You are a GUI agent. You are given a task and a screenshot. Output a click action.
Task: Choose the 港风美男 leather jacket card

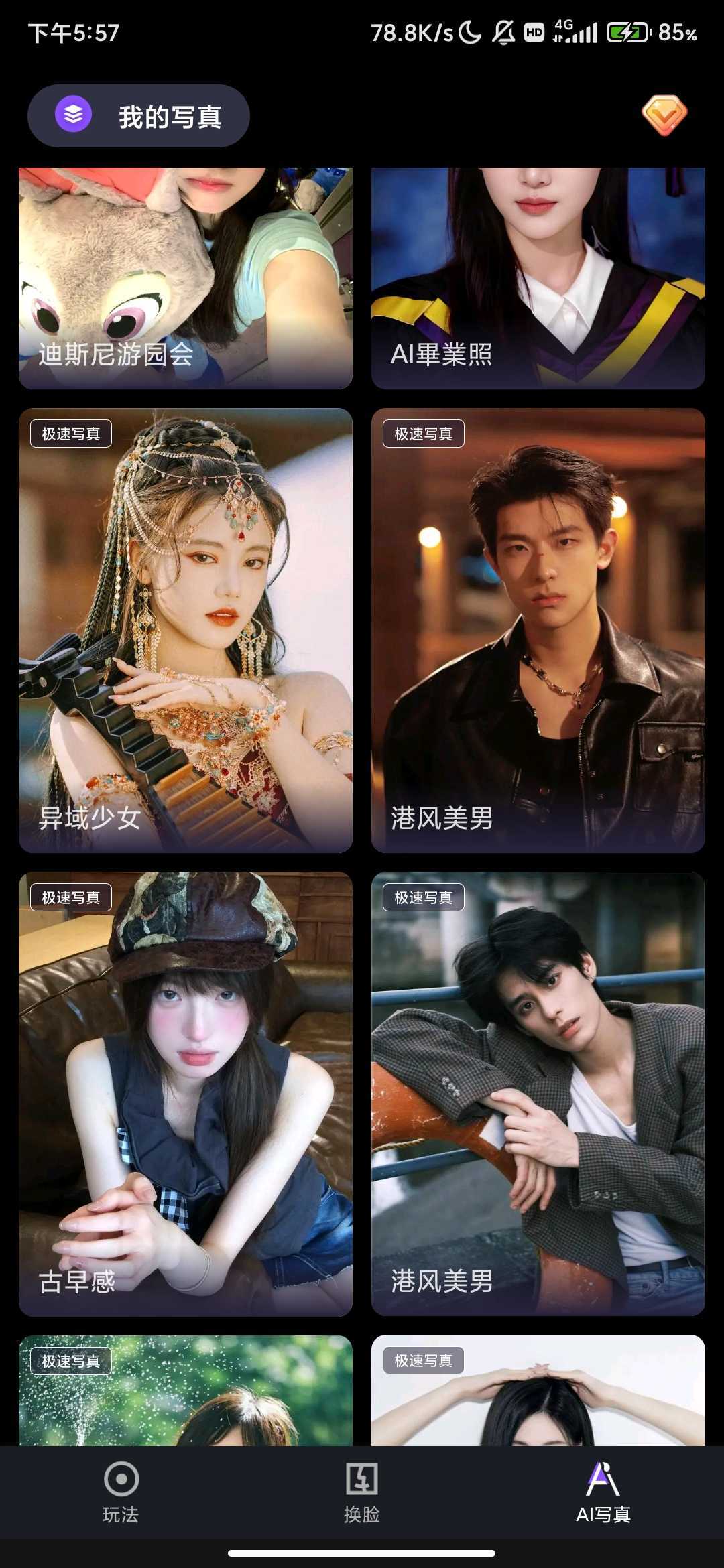coord(538,630)
